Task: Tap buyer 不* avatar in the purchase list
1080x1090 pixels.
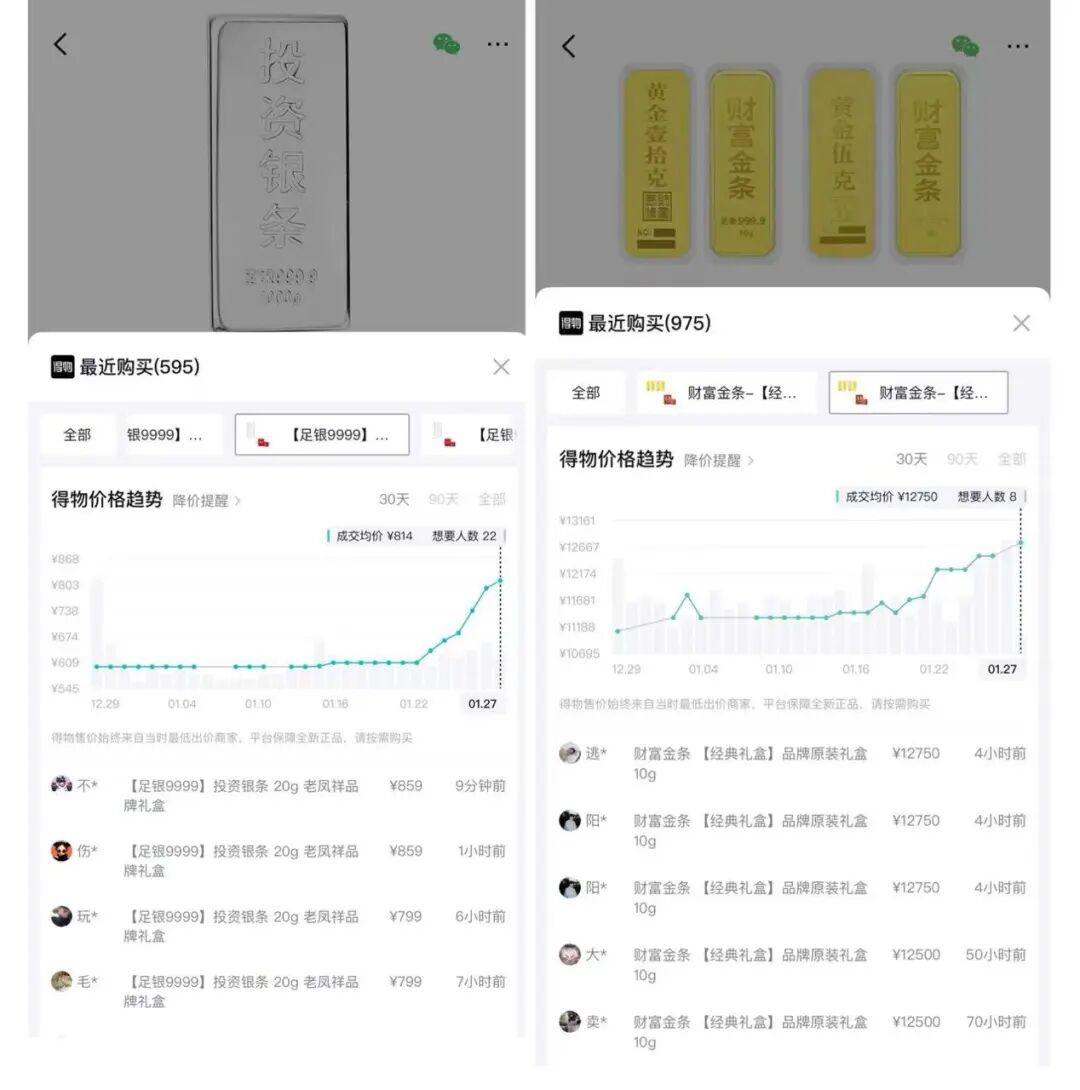Action: 62,785
